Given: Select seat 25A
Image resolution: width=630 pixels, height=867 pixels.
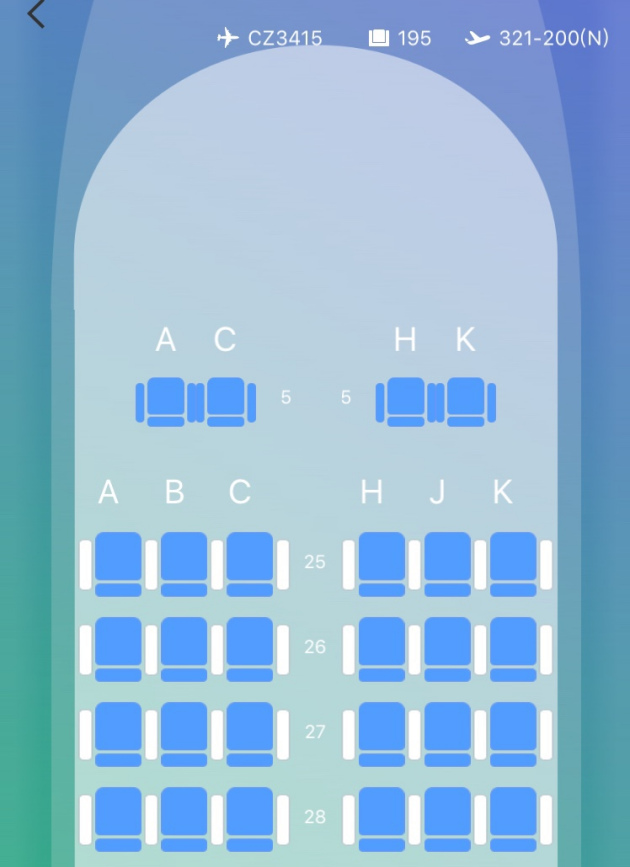Looking at the screenshot, I should [x=118, y=563].
